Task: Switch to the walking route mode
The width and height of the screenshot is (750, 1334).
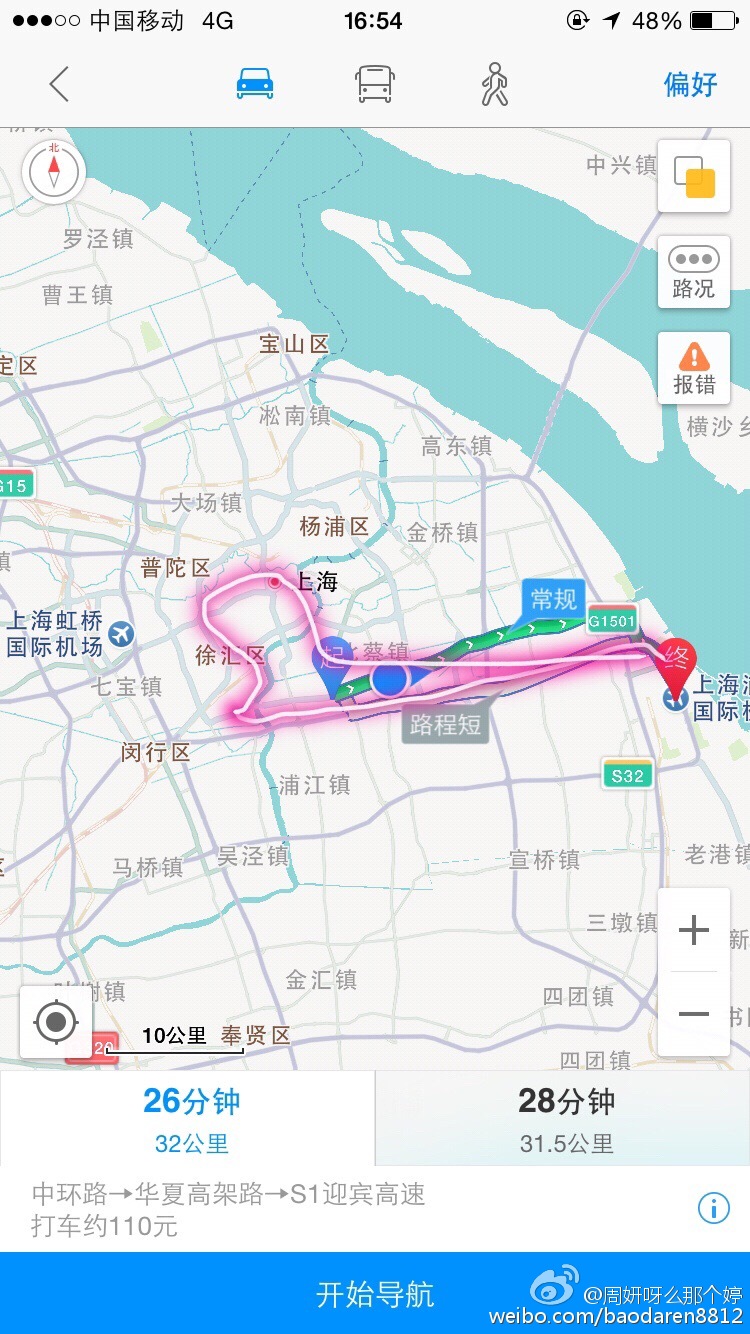Action: point(494,84)
